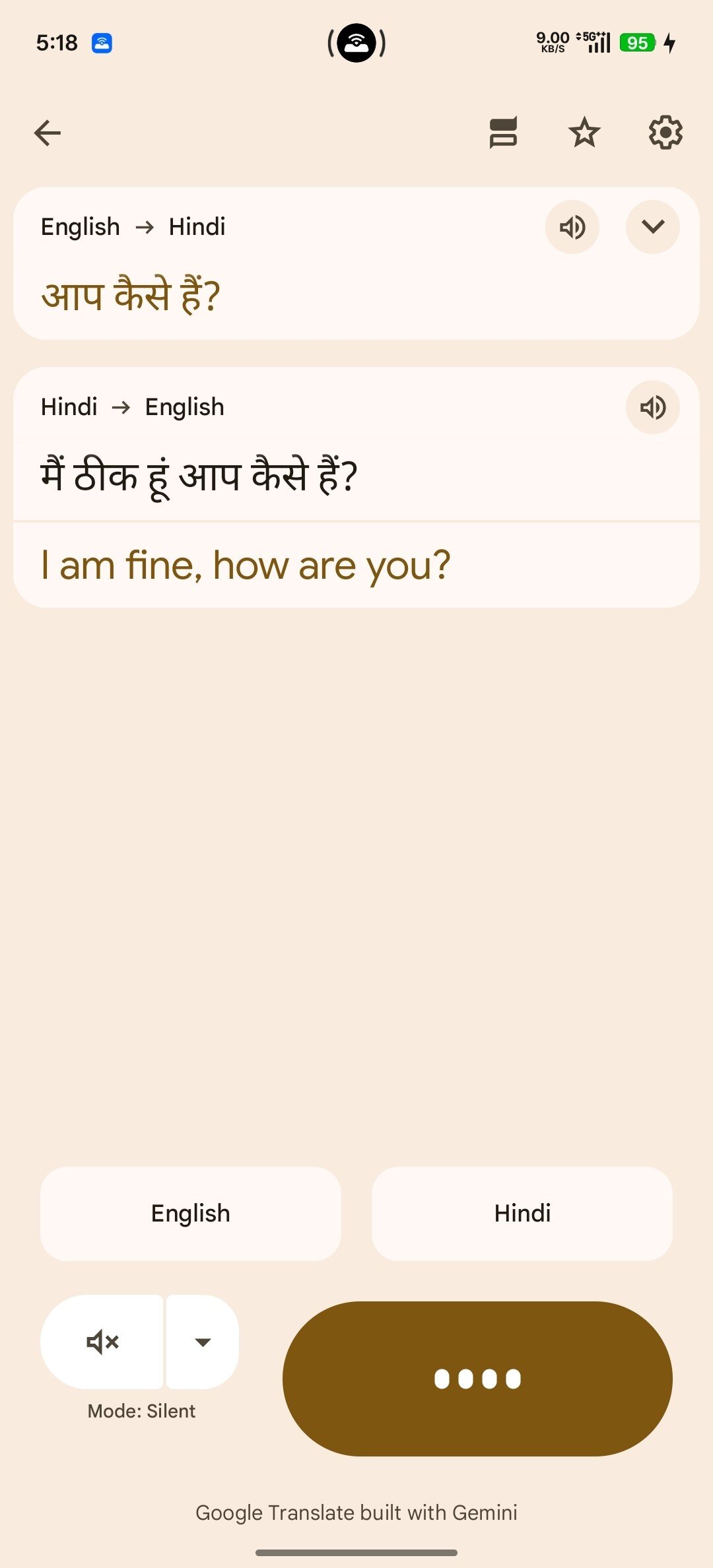
Task: Open Translate settings
Action: pyautogui.click(x=664, y=132)
